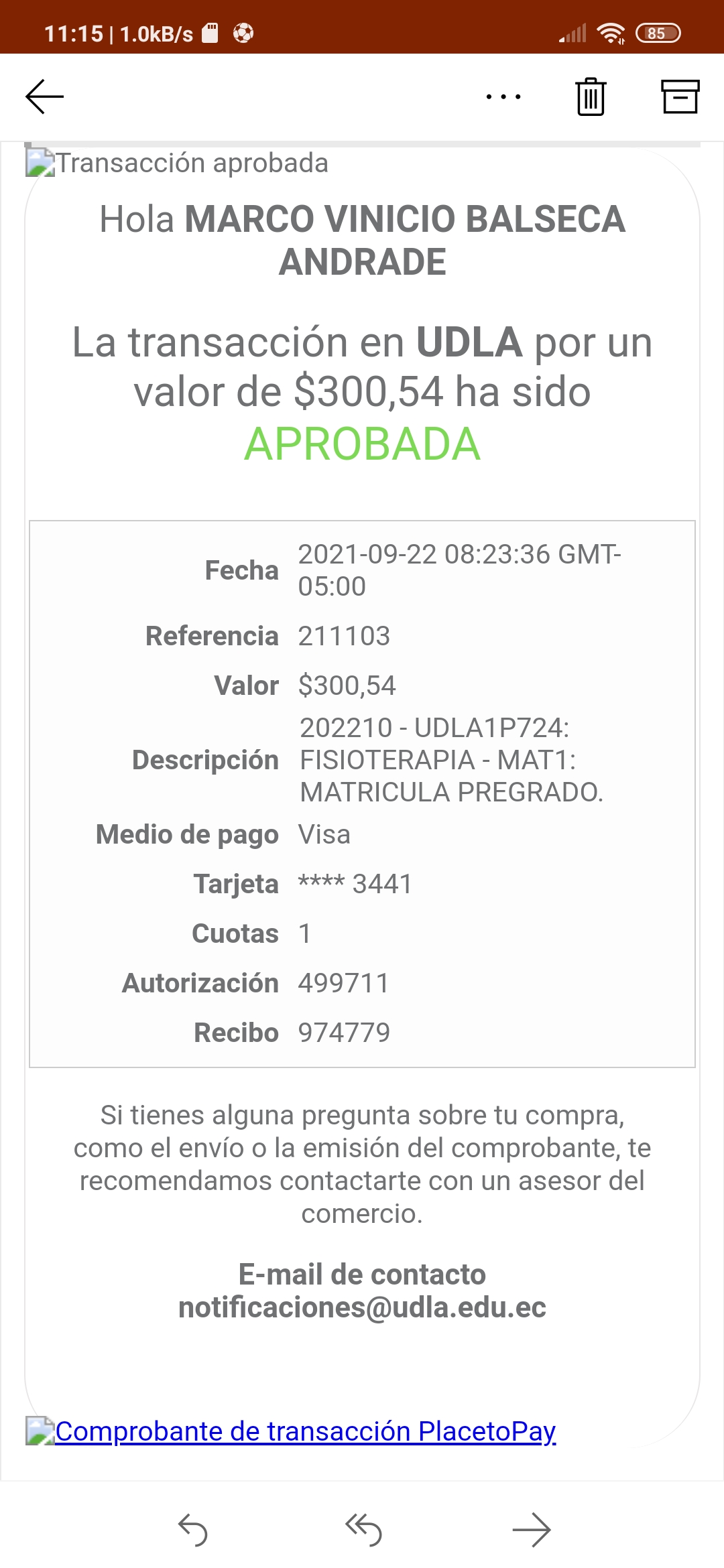The height and width of the screenshot is (1568, 724).
Task: Delete this email with the trash icon
Action: coord(591,96)
